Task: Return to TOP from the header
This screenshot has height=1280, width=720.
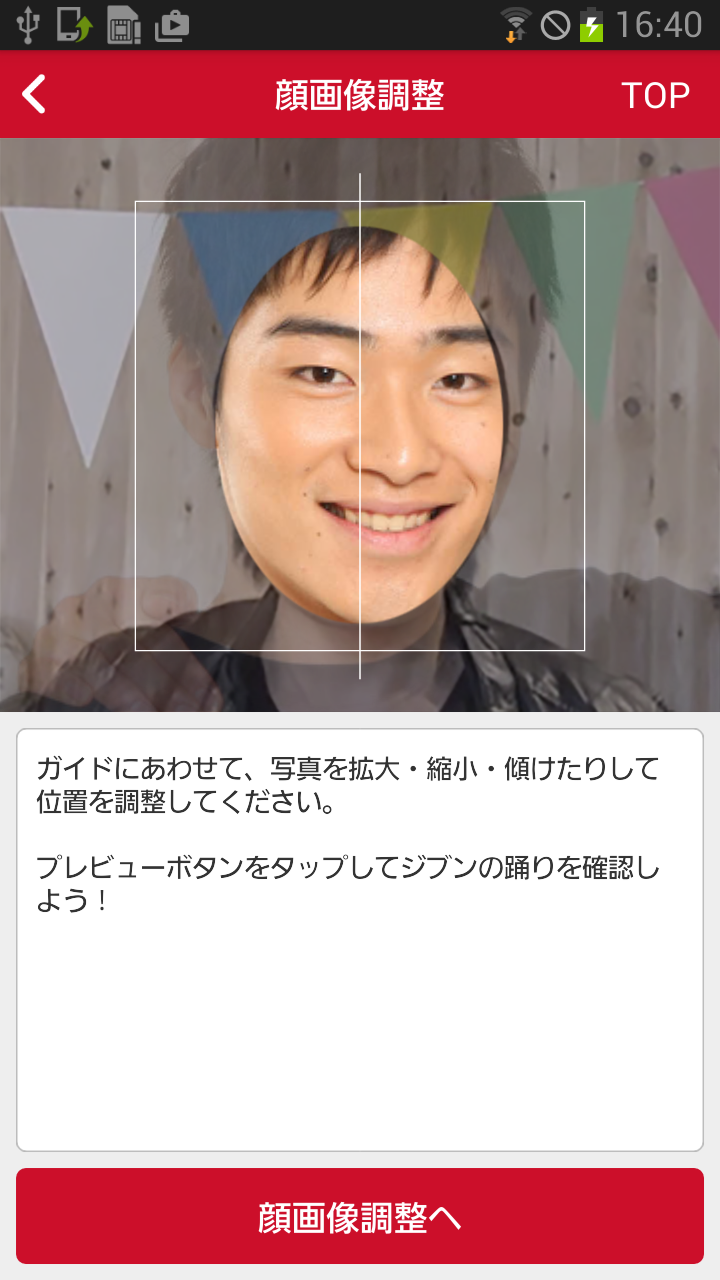Action: click(655, 95)
